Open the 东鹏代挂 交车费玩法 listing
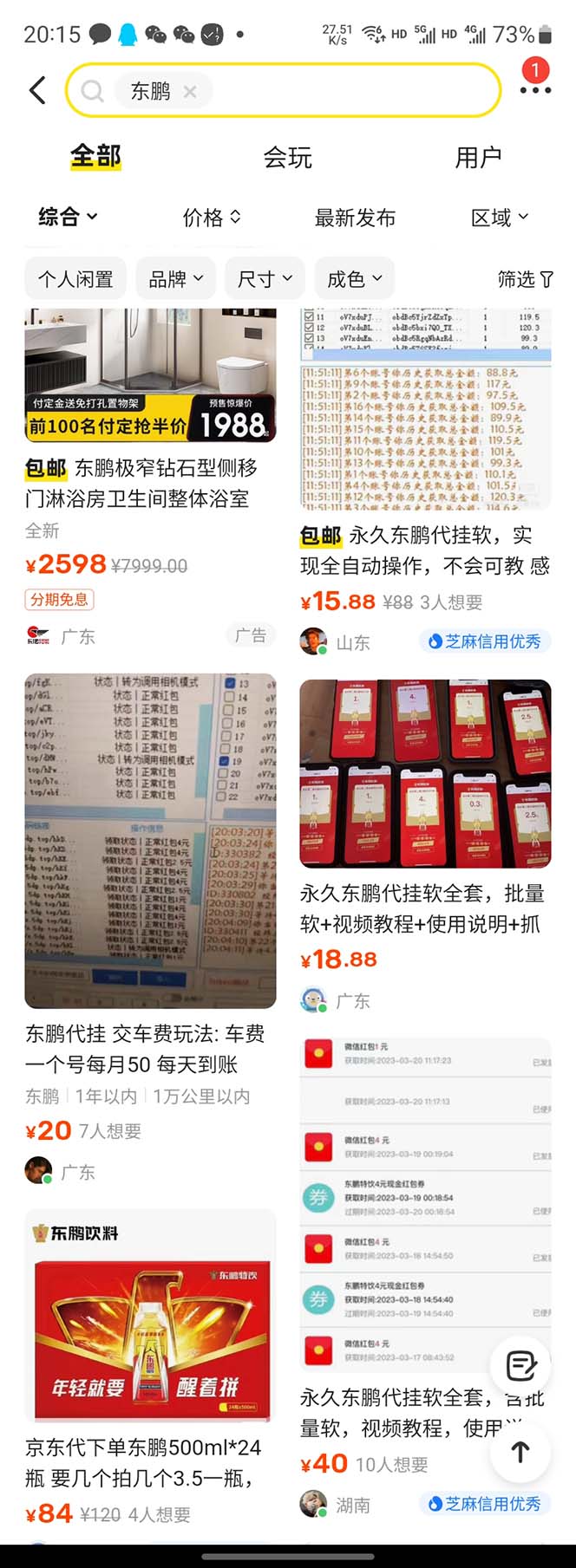 [x=150, y=1048]
